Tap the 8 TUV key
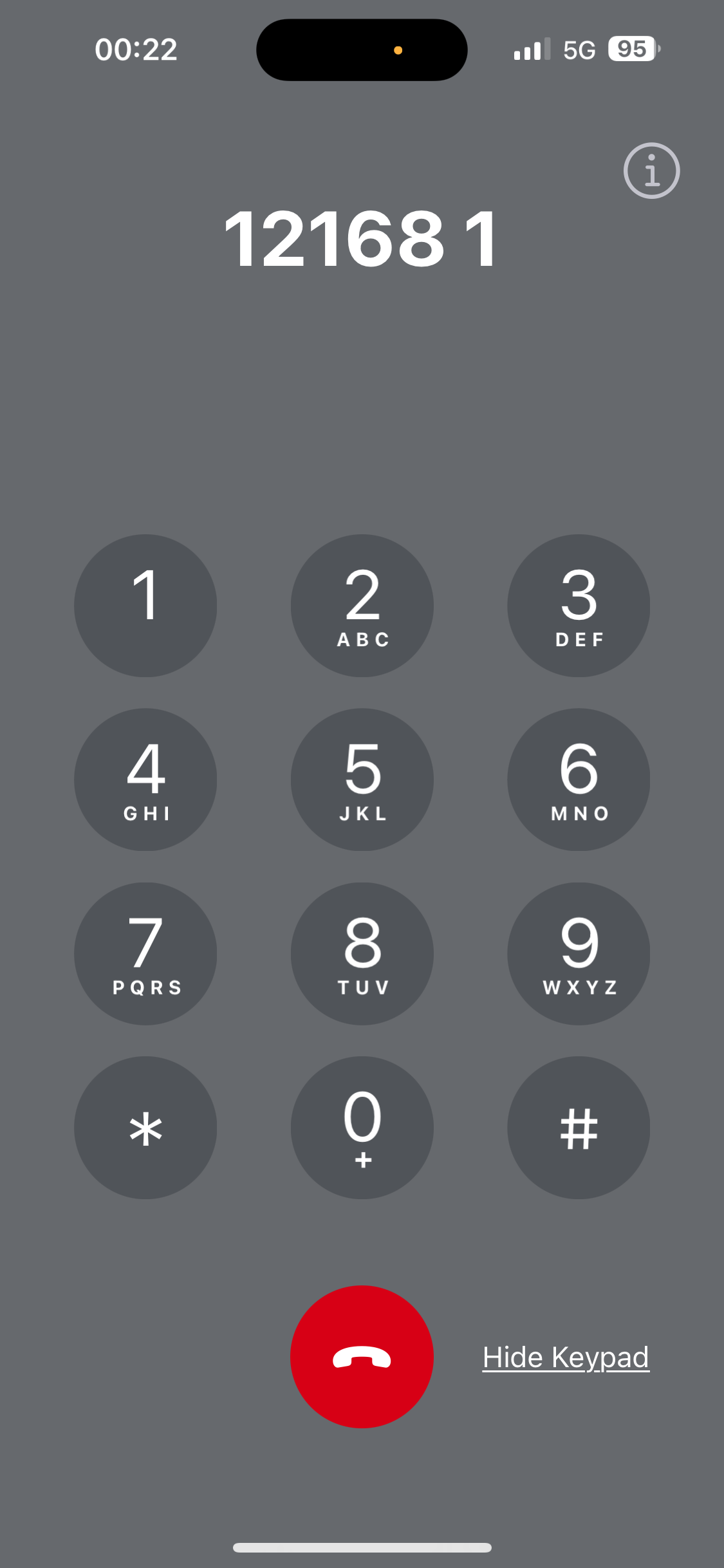Image resolution: width=724 pixels, height=1568 pixels. 362,953
